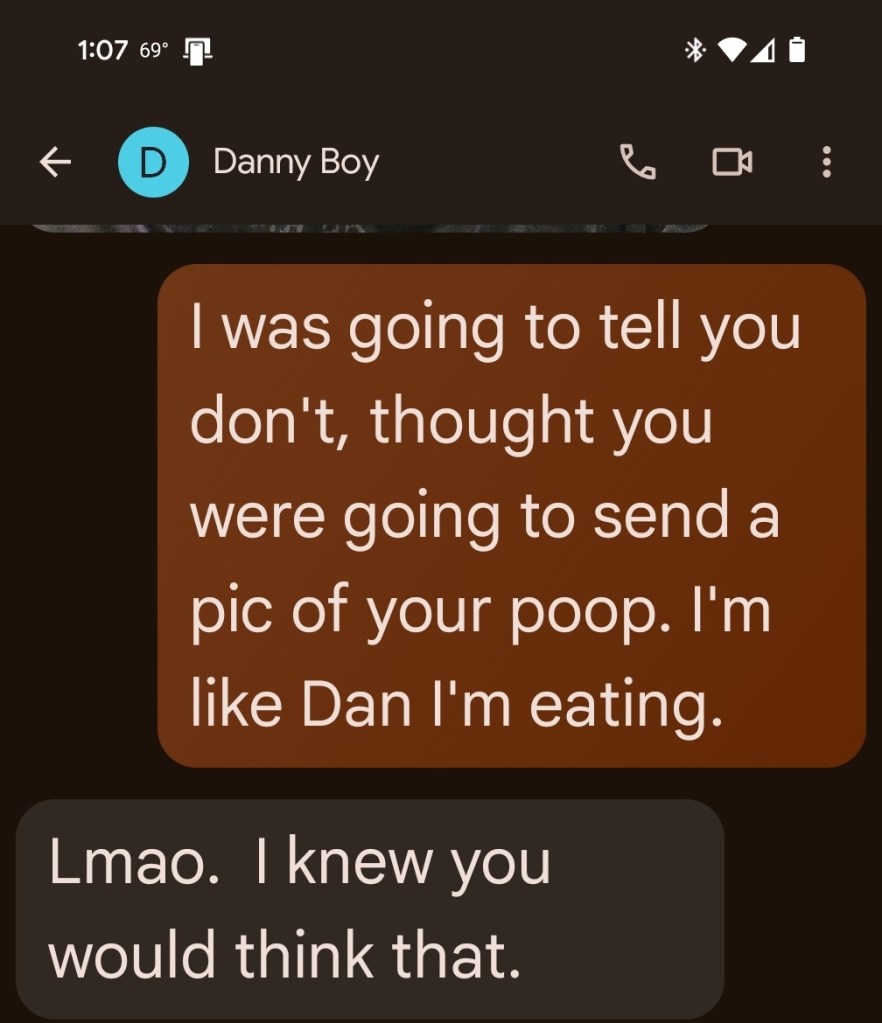Image resolution: width=882 pixels, height=1023 pixels.
Task: Start a video call with Danny Boy
Action: 731,161
